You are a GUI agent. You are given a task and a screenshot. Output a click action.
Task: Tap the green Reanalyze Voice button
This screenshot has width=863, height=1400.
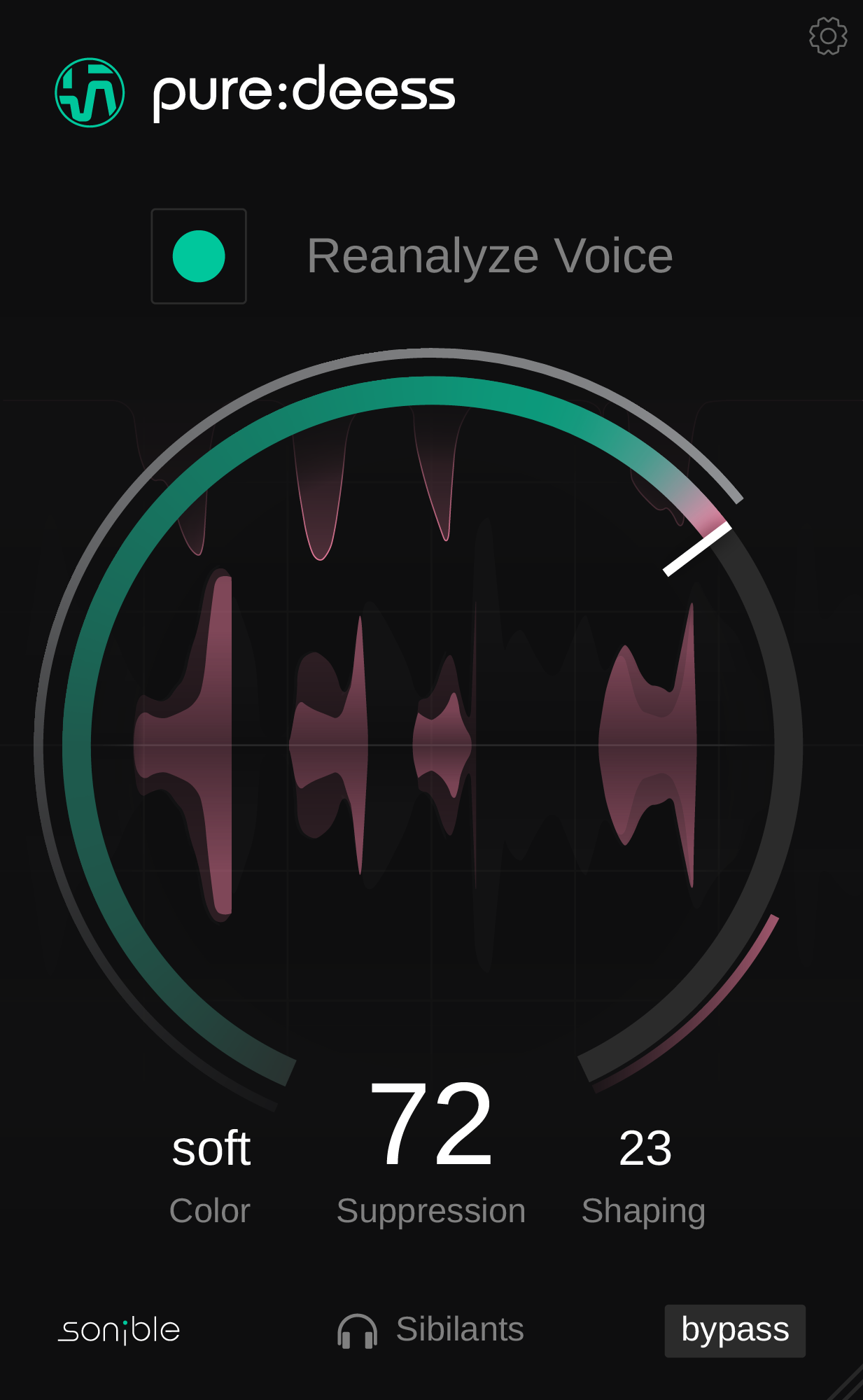(x=199, y=256)
